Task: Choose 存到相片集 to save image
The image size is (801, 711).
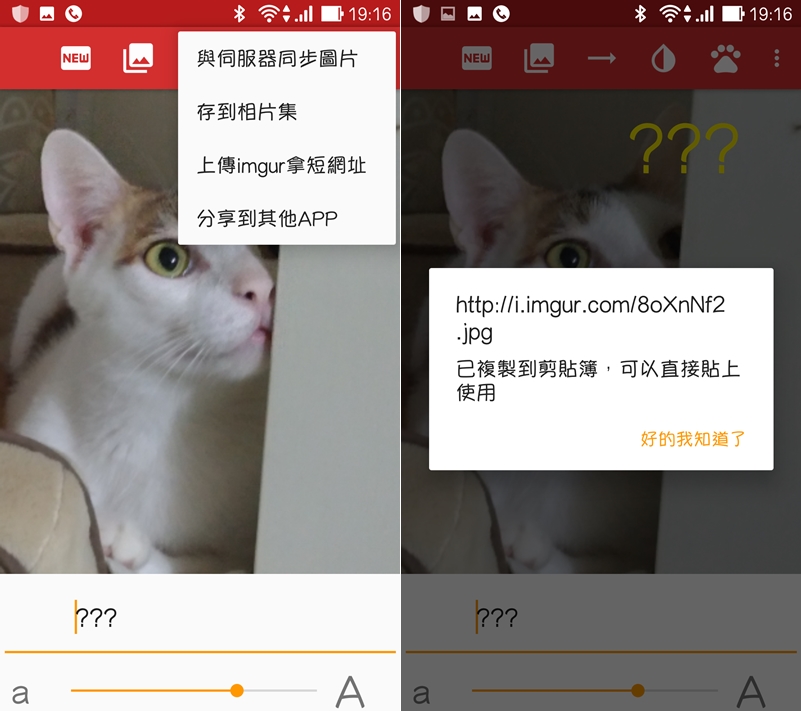Action: tap(247, 112)
